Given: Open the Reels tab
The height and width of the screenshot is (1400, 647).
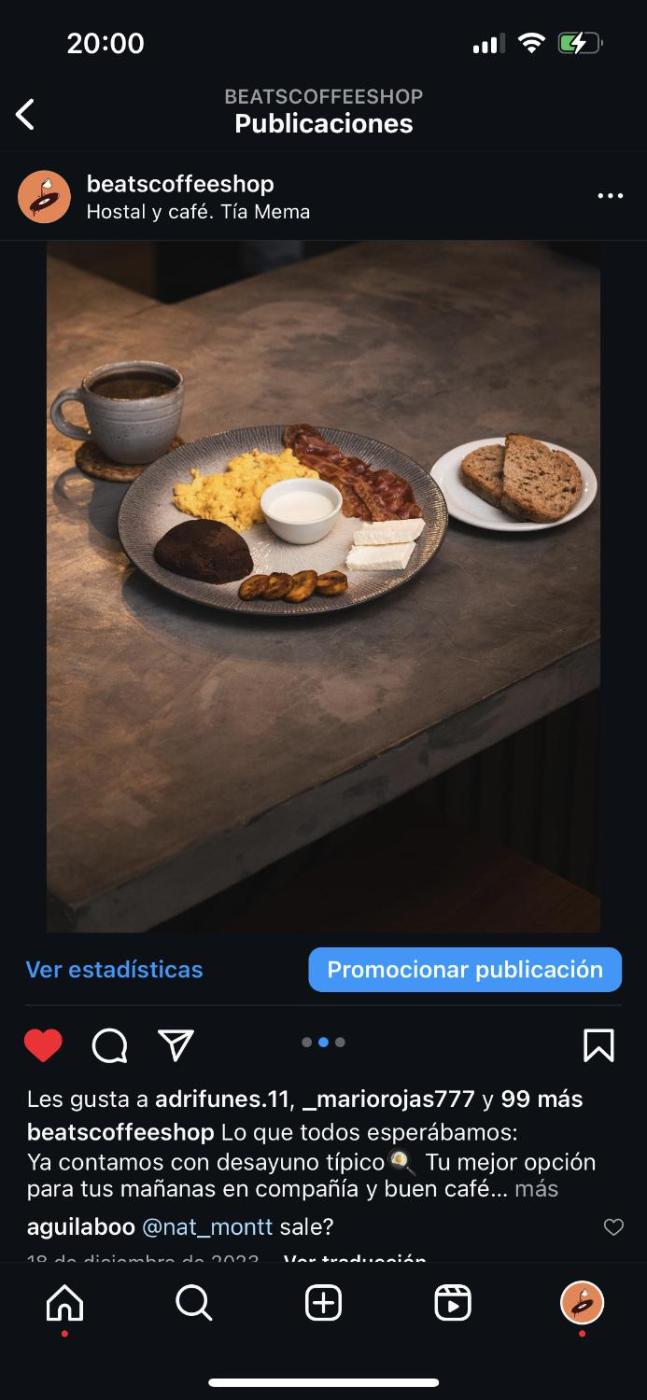Looking at the screenshot, I should 452,1303.
